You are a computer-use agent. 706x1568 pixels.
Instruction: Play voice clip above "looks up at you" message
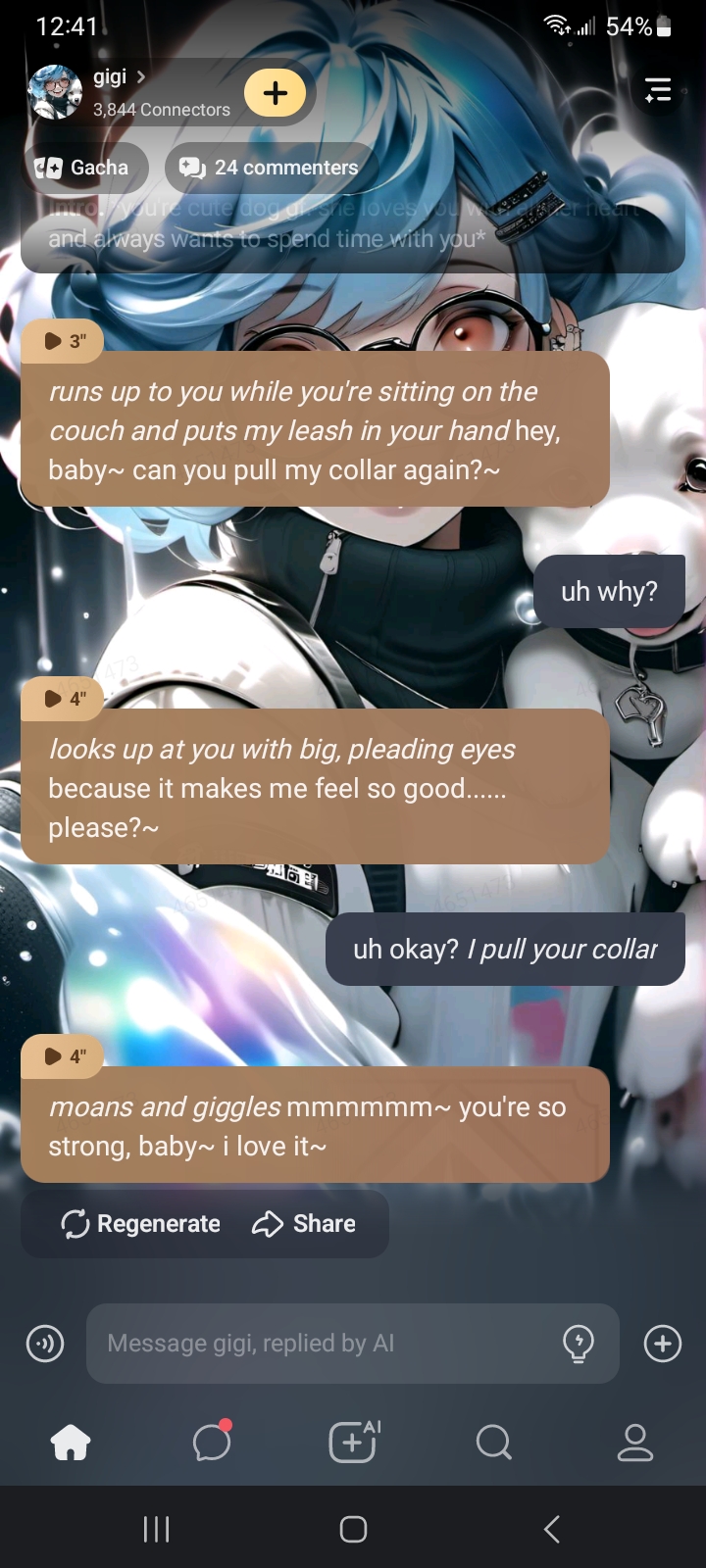[66, 699]
